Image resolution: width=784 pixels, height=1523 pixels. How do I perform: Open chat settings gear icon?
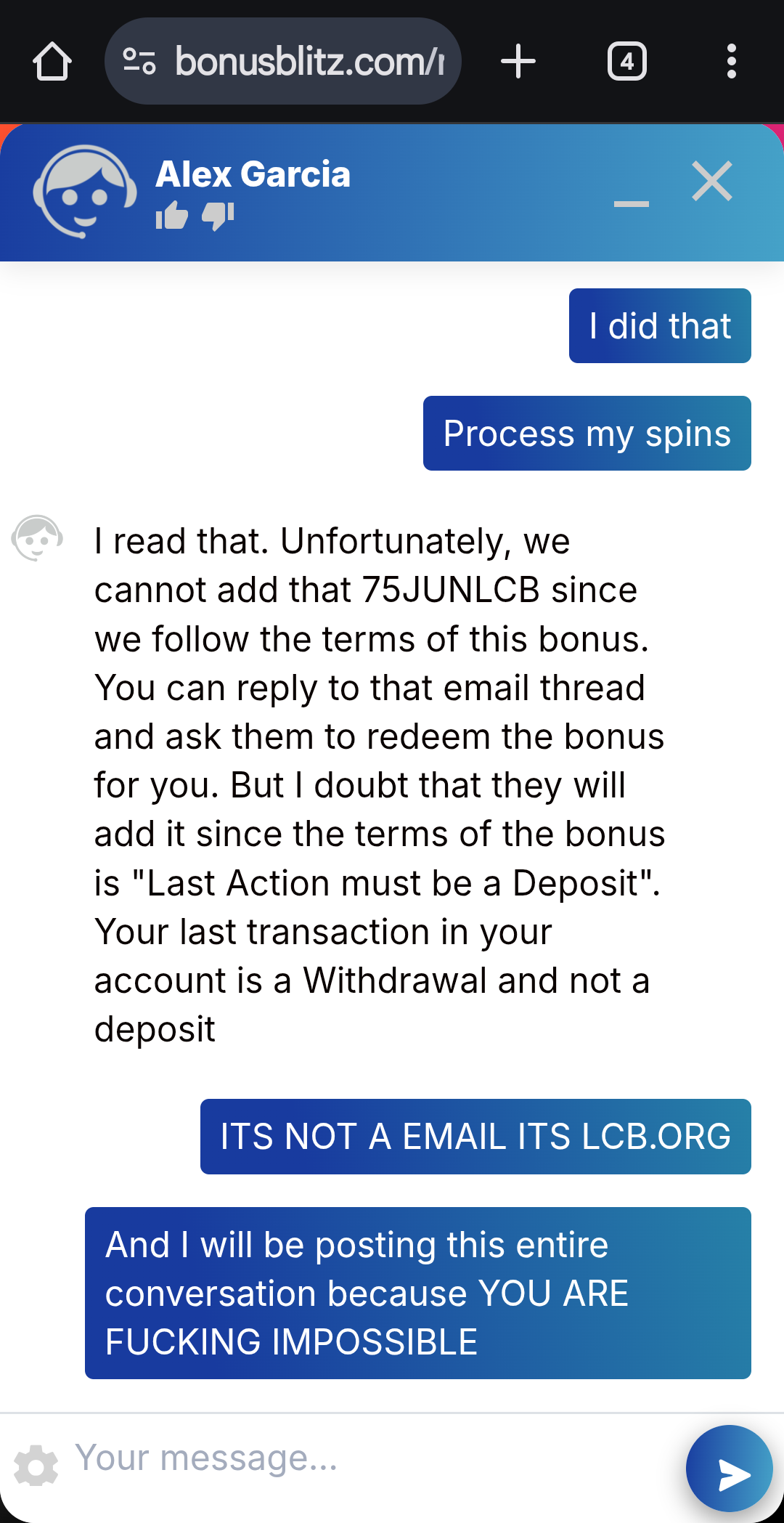point(36,1466)
